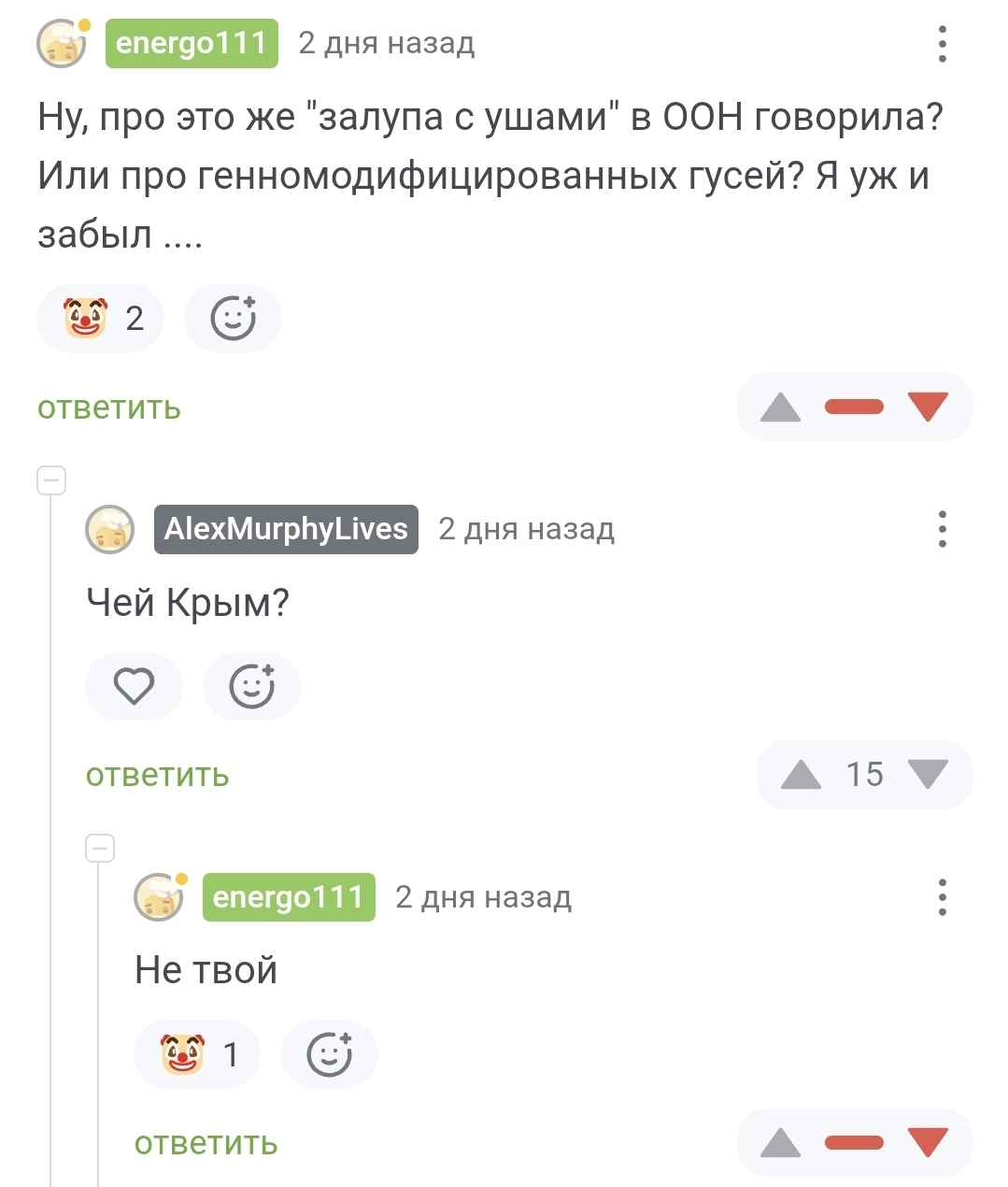Open overflow menu on first energo111 comment
Viewport: 1008px width, 1187px height.
(x=942, y=44)
